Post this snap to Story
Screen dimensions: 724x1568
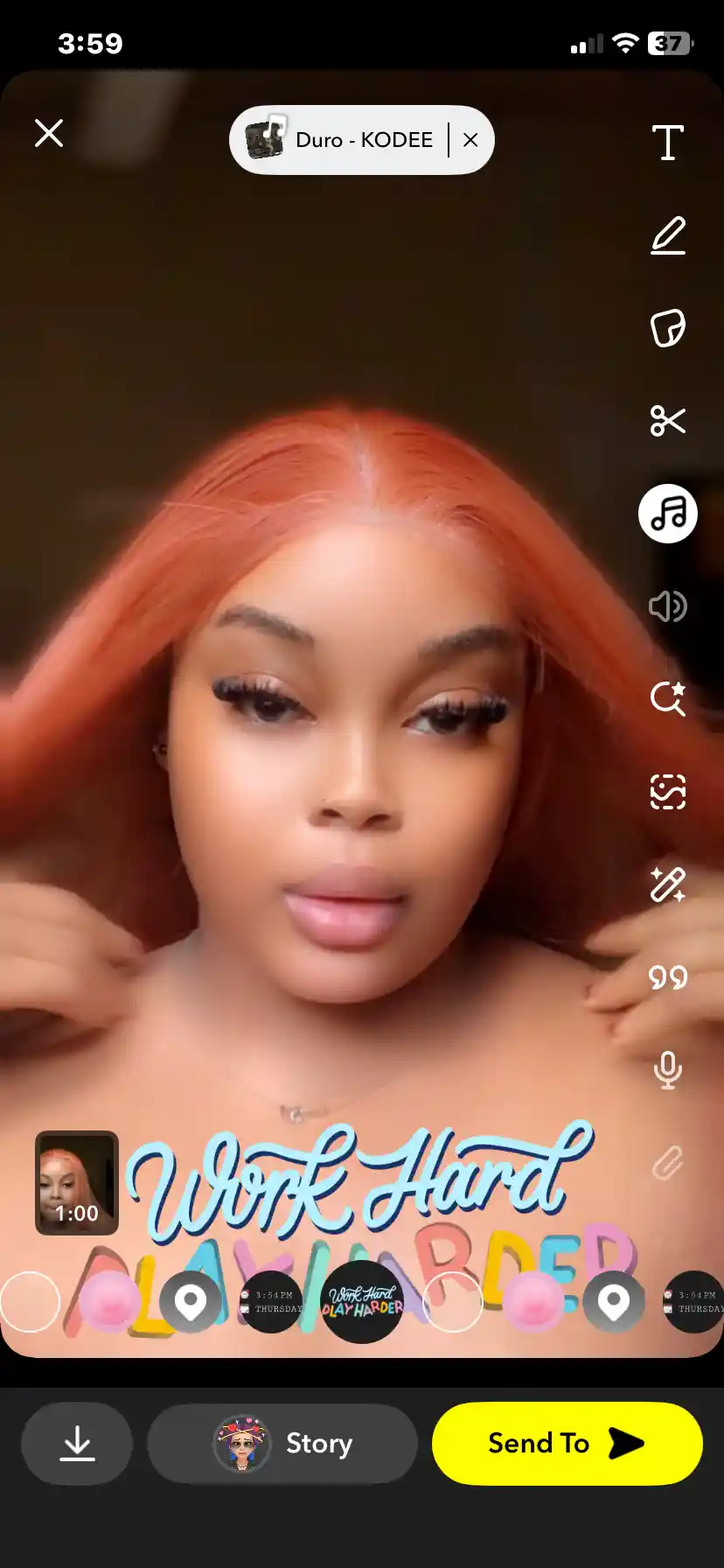282,1443
